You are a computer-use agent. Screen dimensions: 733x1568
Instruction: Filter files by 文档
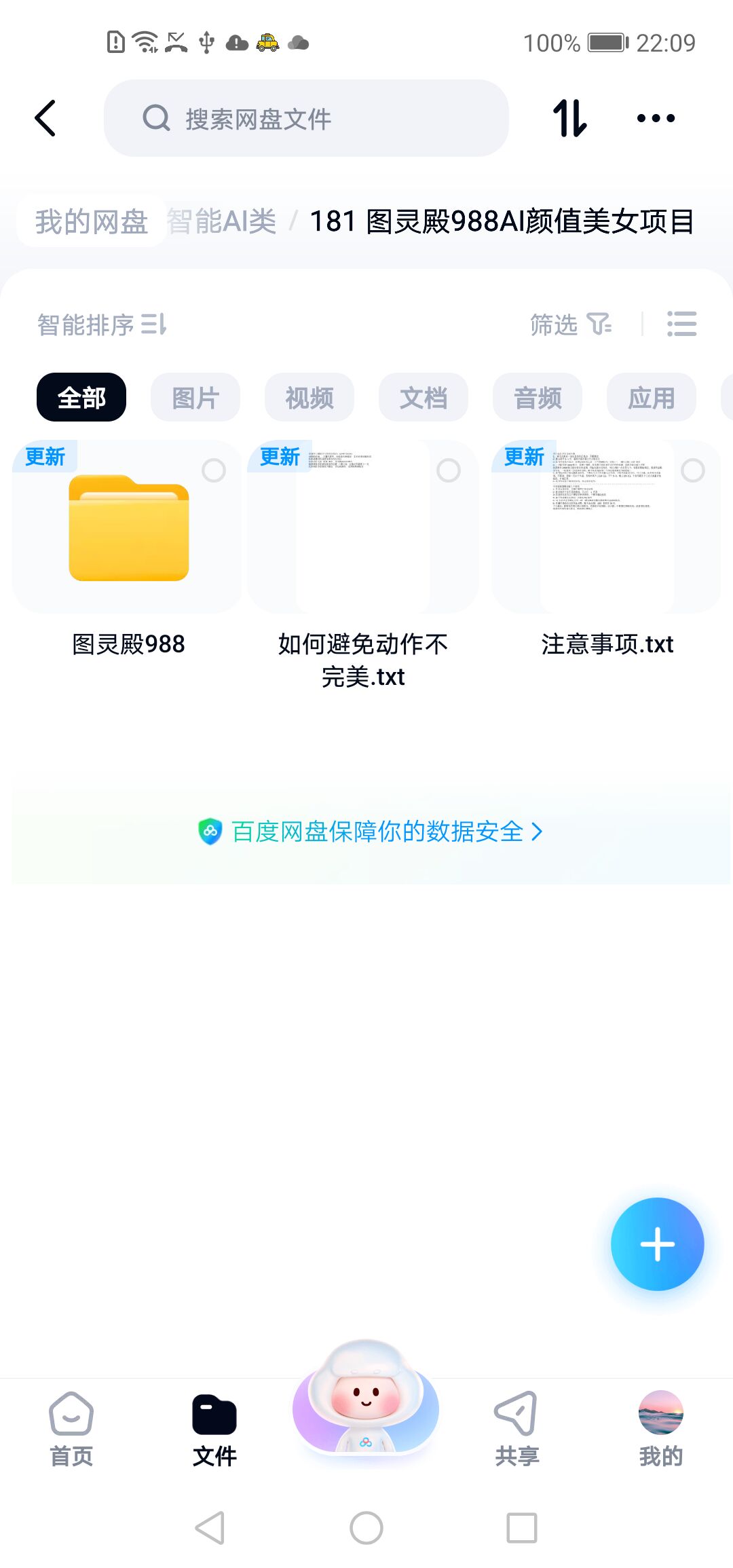424,398
